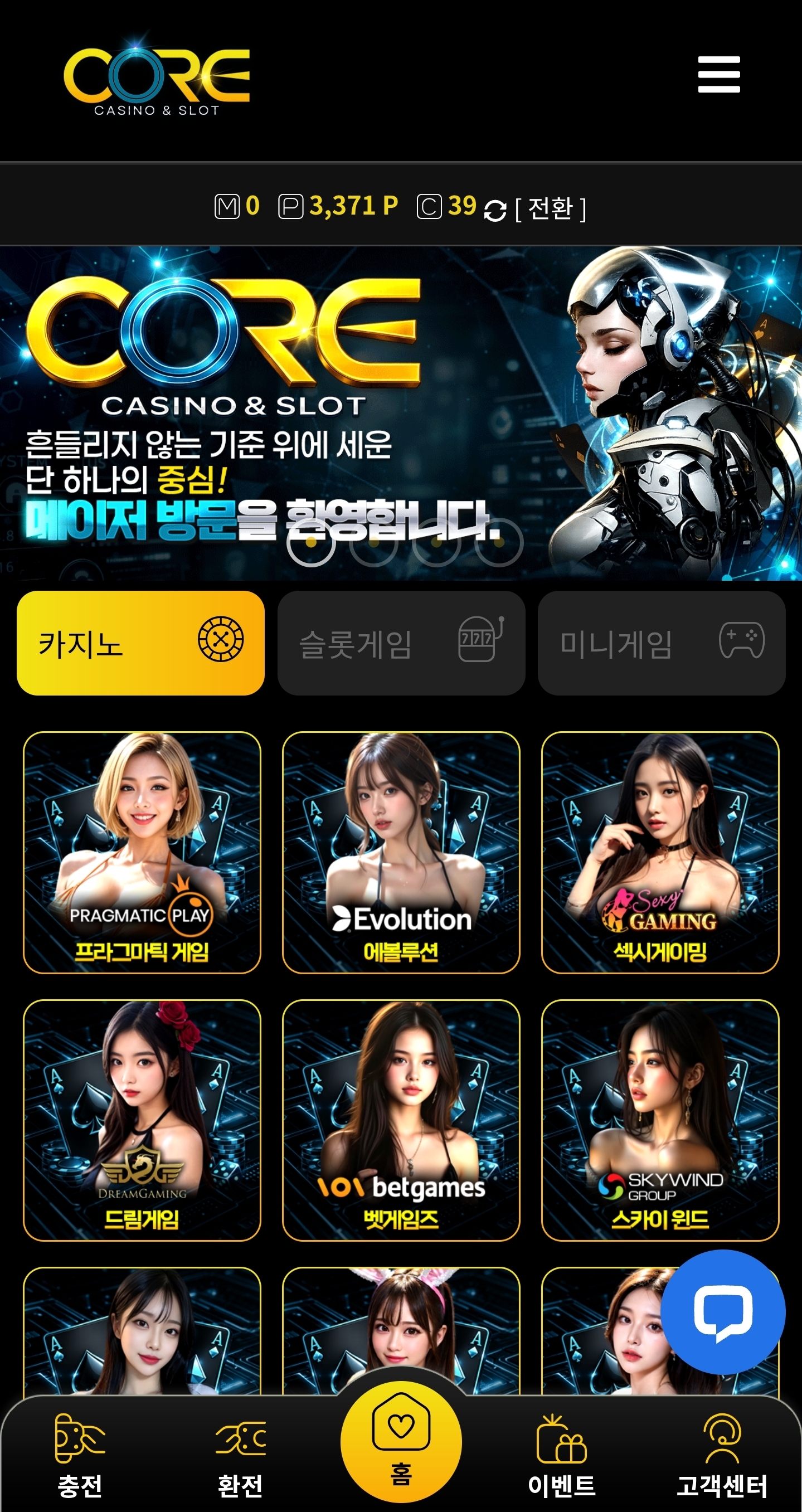Open the Skywind 스카이 윈드 card
The width and height of the screenshot is (802, 1512).
[x=660, y=1120]
